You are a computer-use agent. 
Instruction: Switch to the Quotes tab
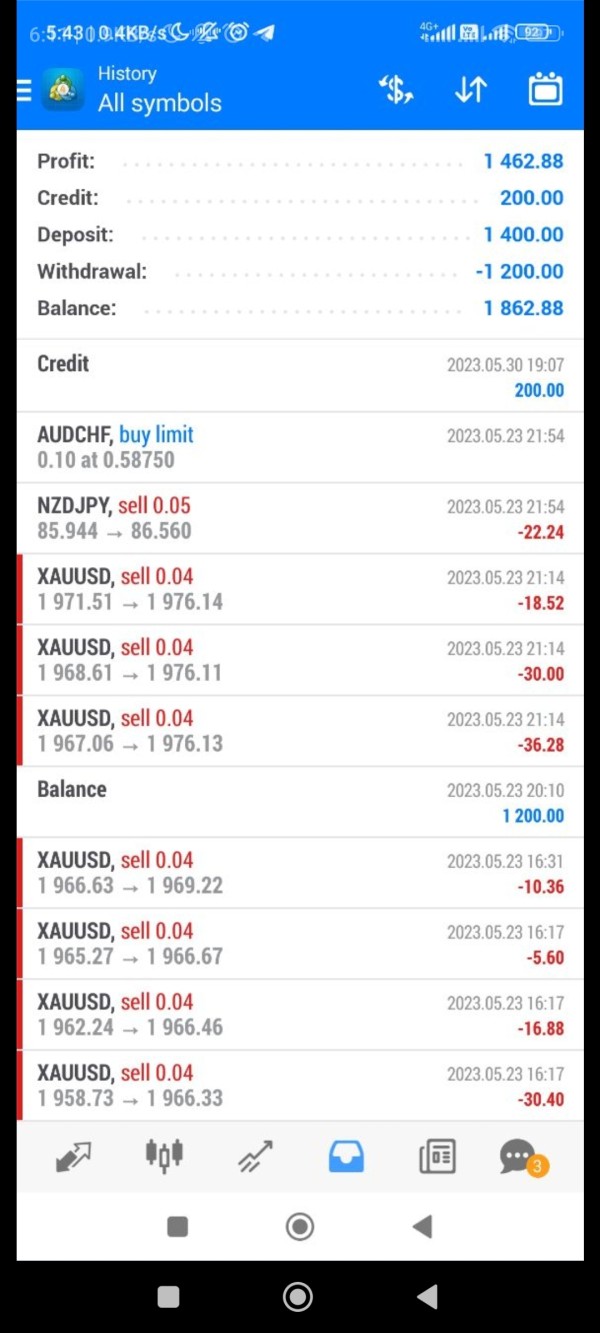[73, 1157]
